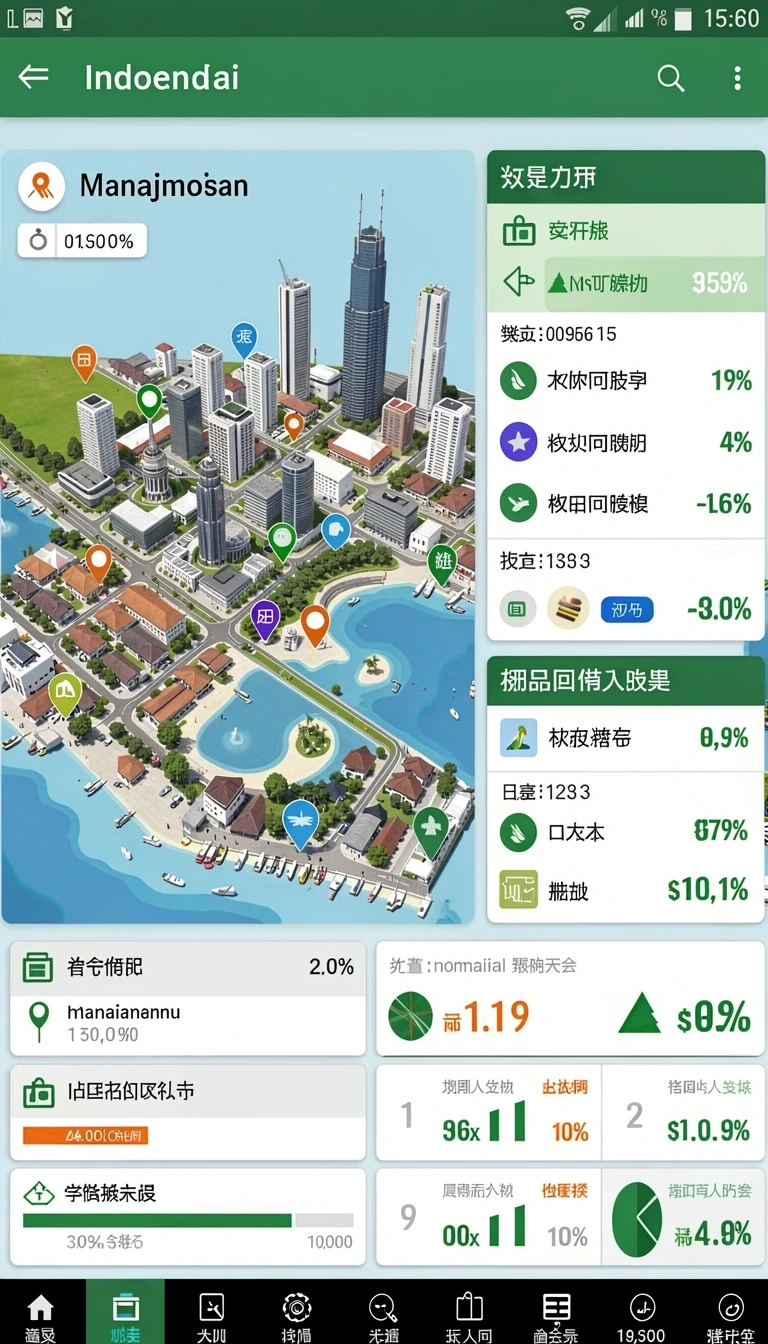Select the light-green house pin on the map

click(x=65, y=694)
